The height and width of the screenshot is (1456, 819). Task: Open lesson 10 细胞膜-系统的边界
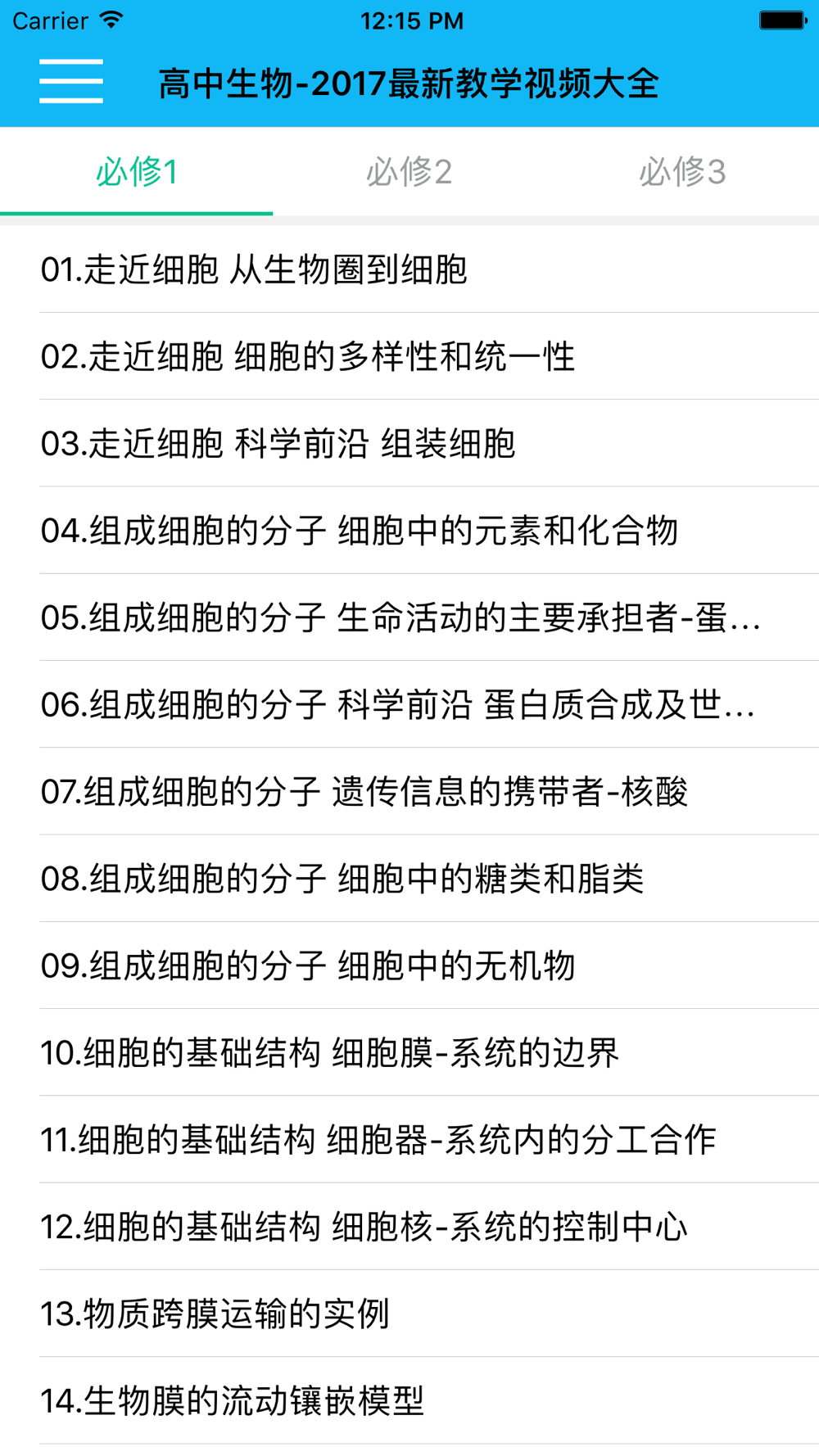pyautogui.click(x=409, y=1052)
